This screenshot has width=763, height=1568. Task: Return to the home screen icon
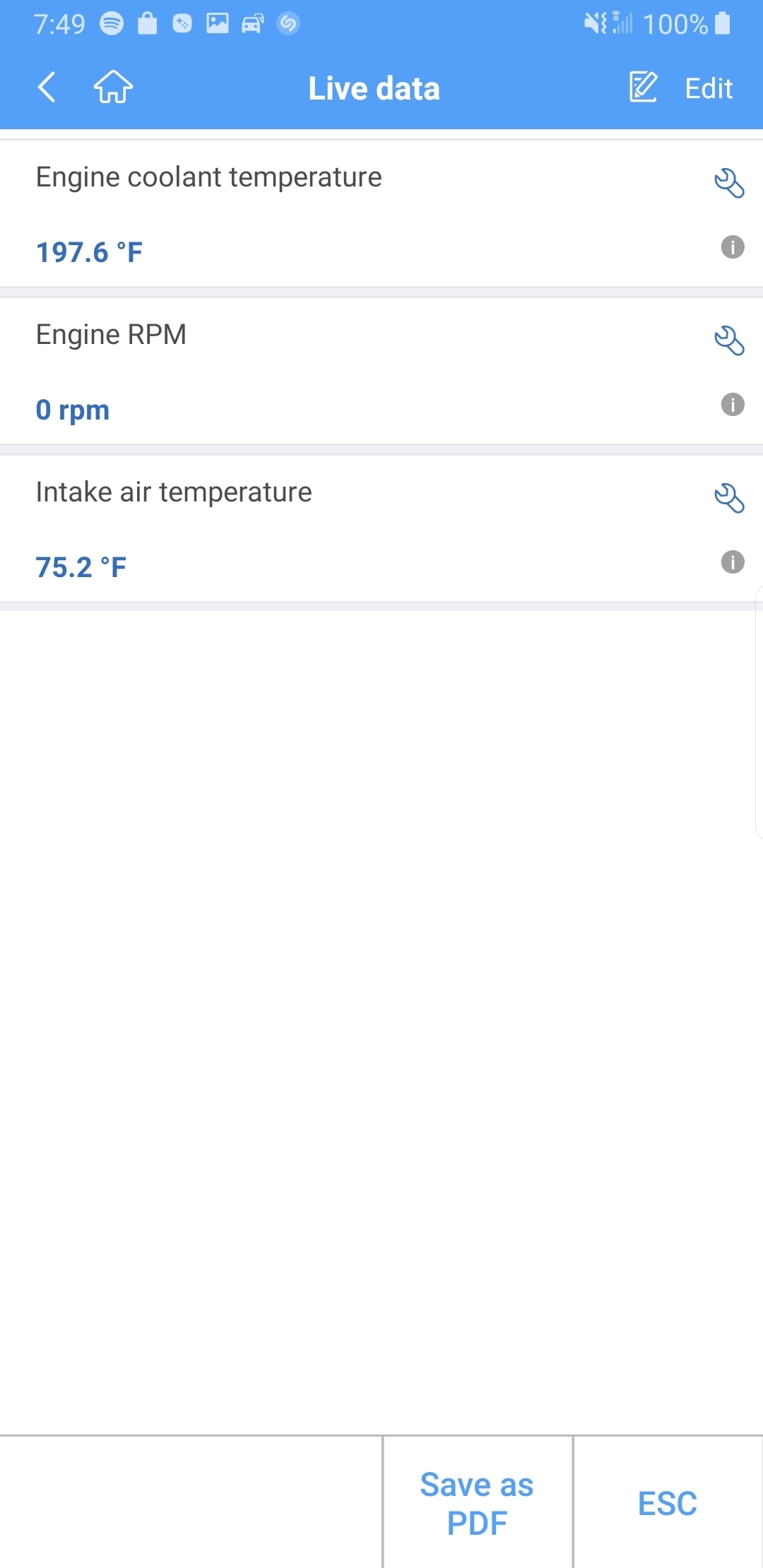(x=113, y=88)
